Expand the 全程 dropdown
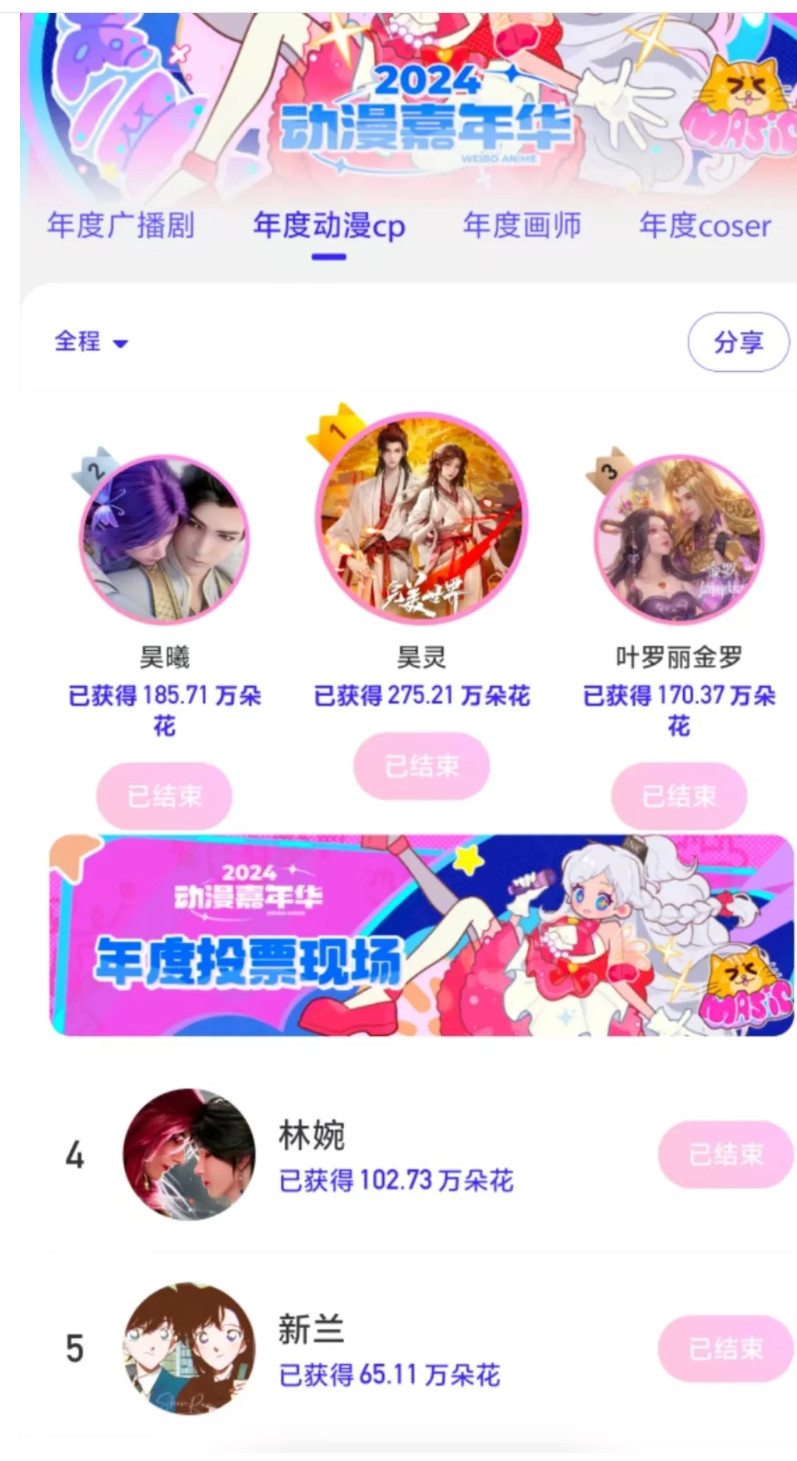The image size is (797, 1461). [x=91, y=342]
